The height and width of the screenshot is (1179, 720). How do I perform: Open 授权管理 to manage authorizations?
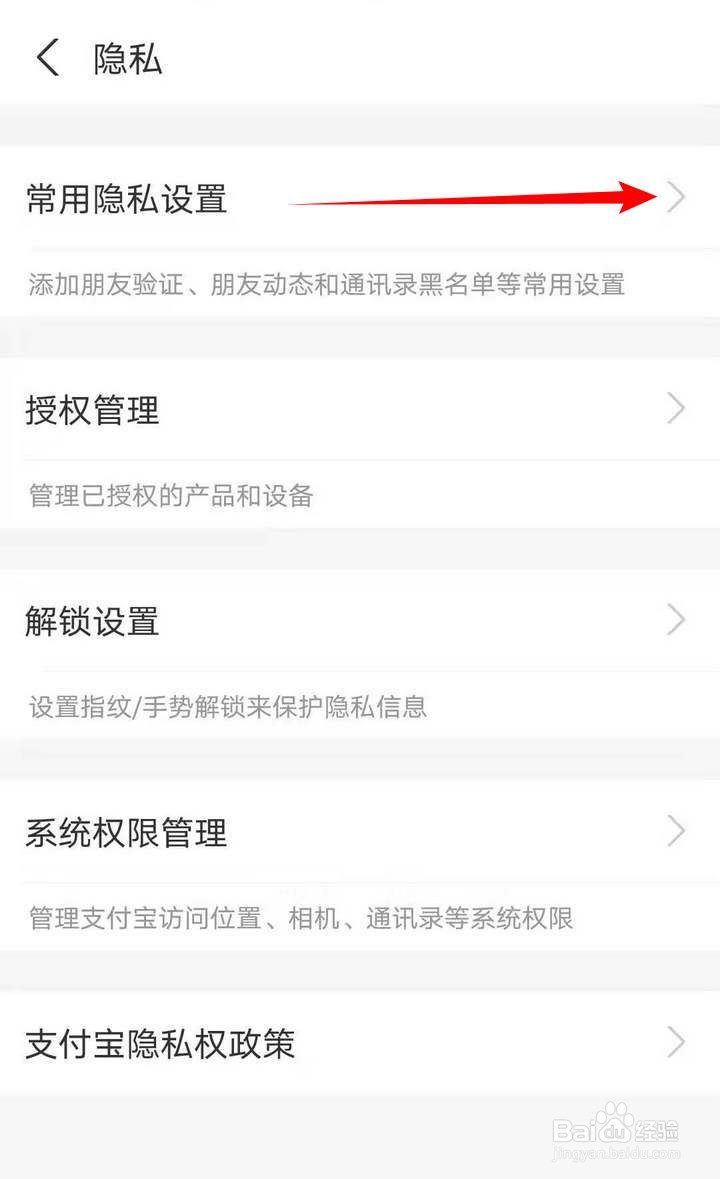(91, 410)
